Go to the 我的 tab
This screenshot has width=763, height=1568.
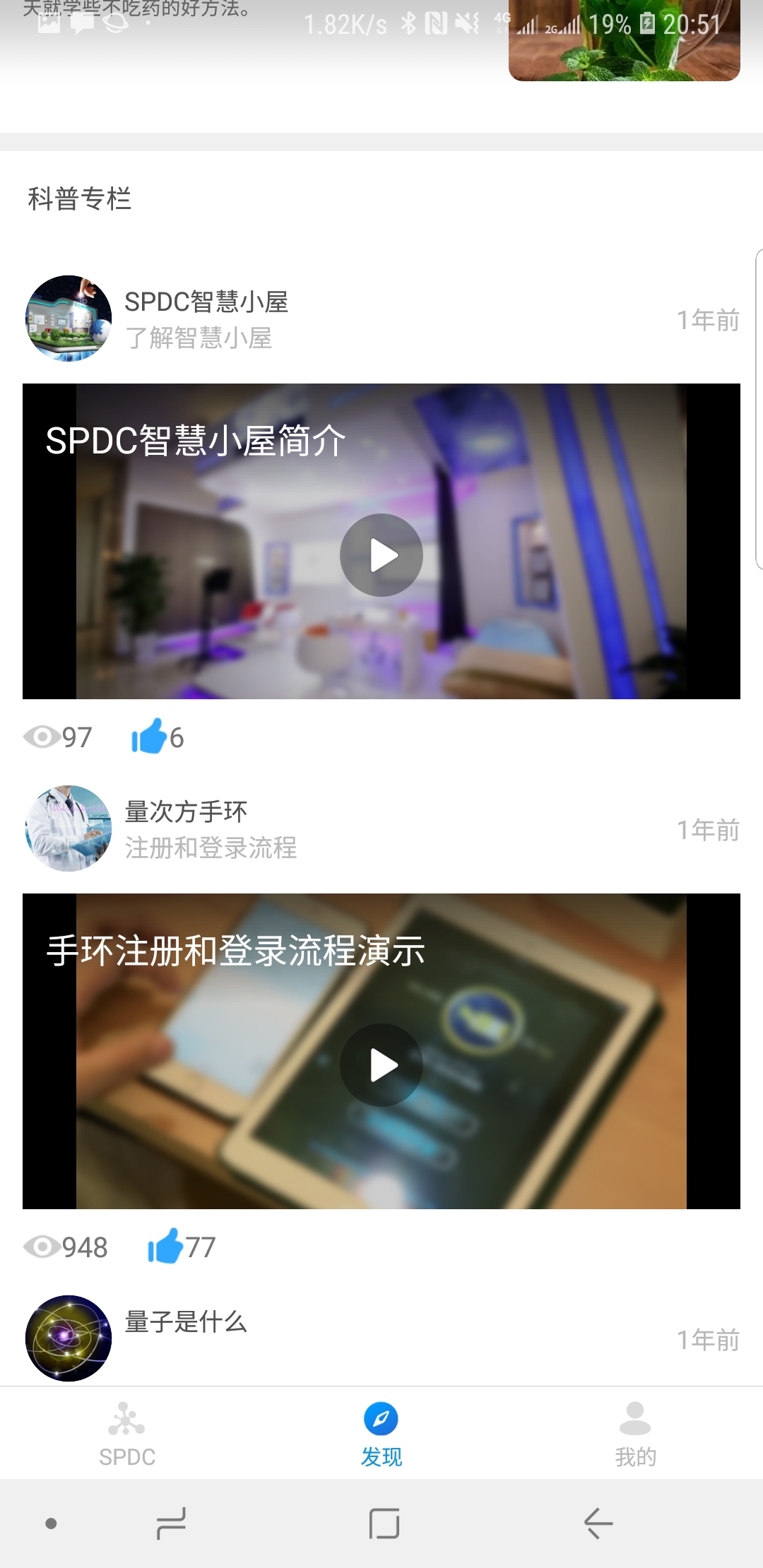[x=636, y=1434]
